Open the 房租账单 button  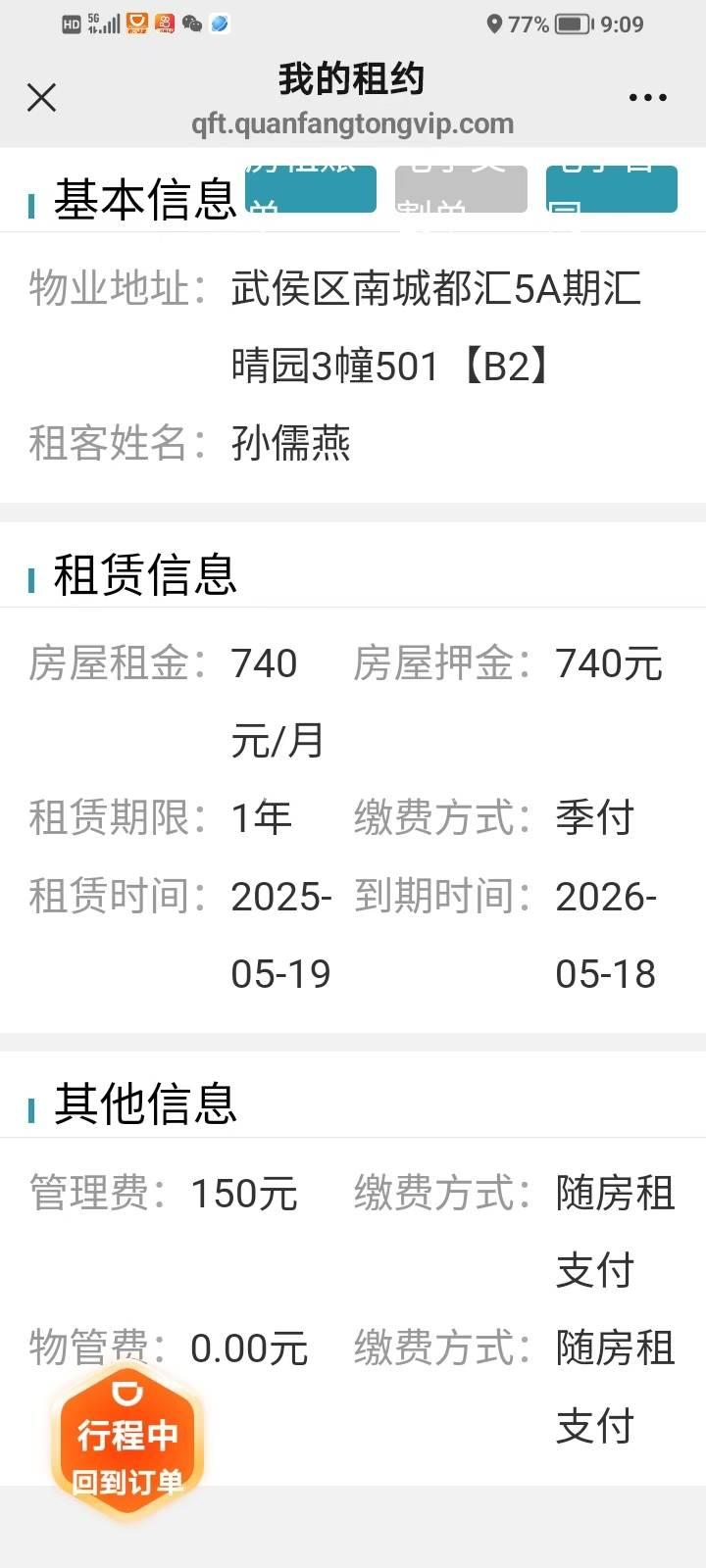pos(311,188)
